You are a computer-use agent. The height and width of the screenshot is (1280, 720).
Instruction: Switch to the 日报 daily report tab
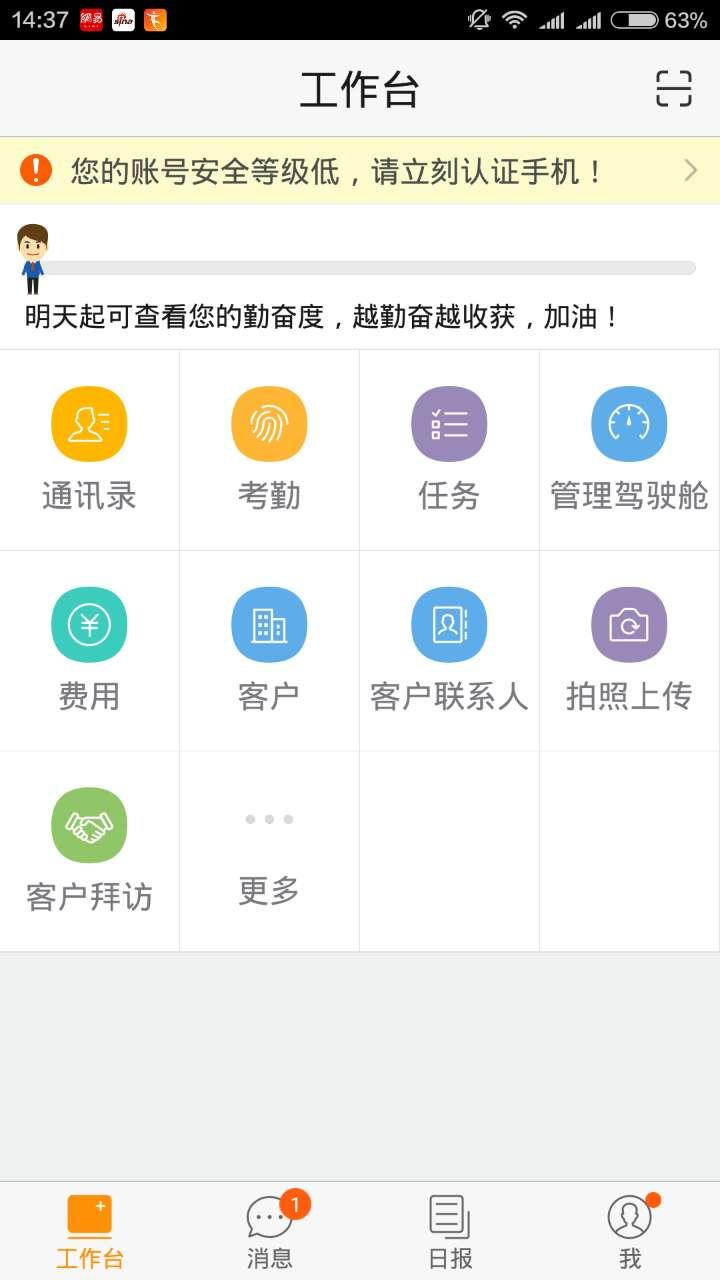(x=450, y=1231)
